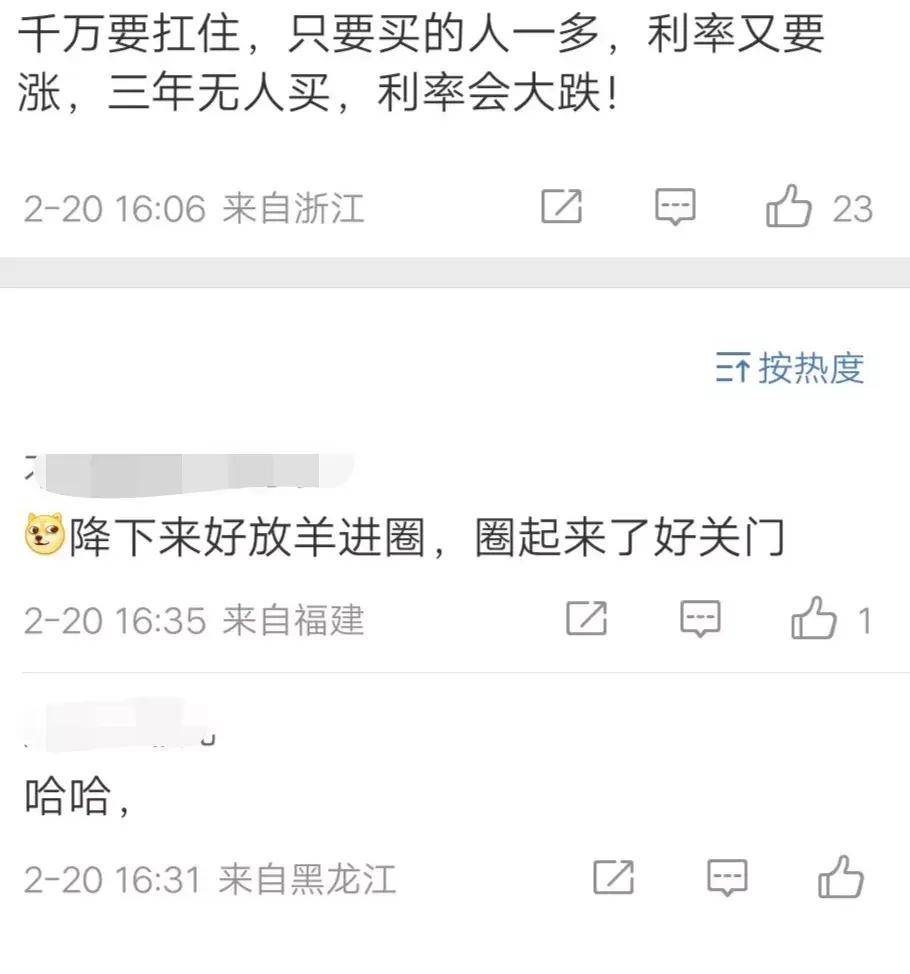Image resolution: width=910 pixels, height=974 pixels.
Task: Like the post with 23 likes
Action: pos(789,207)
